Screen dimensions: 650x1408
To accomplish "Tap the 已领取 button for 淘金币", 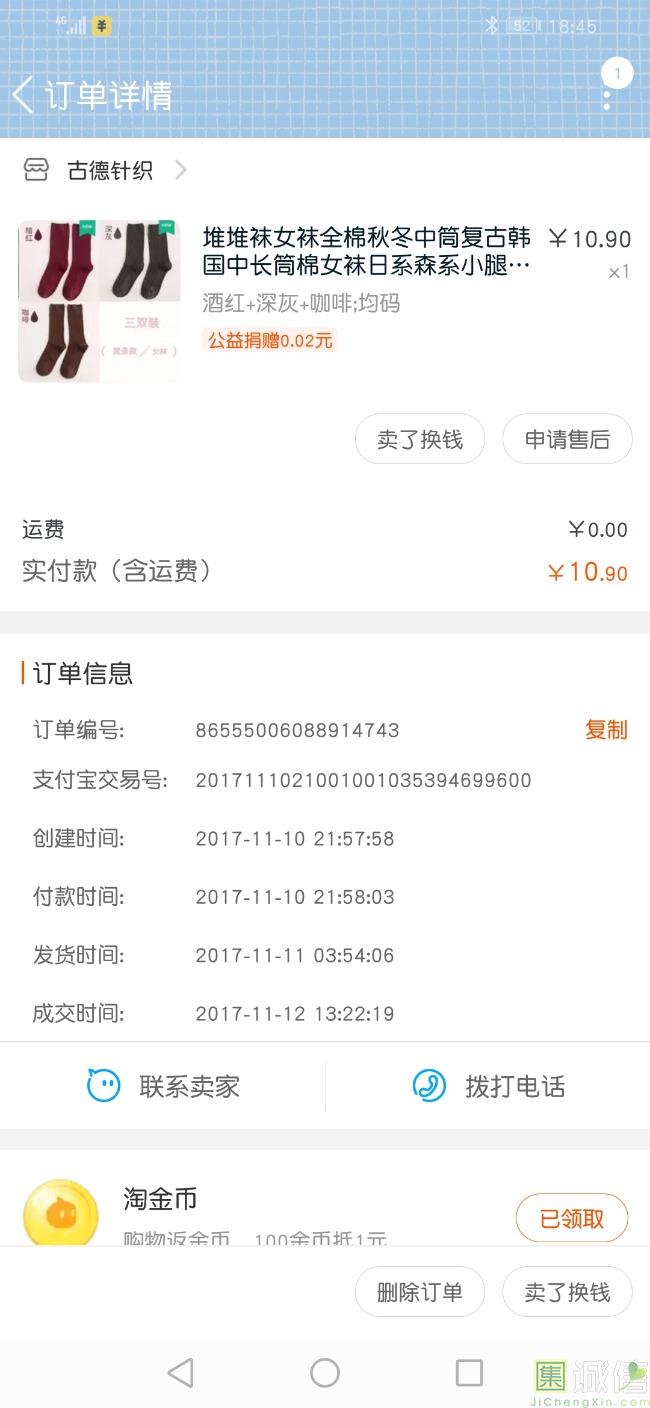I will click(572, 1219).
